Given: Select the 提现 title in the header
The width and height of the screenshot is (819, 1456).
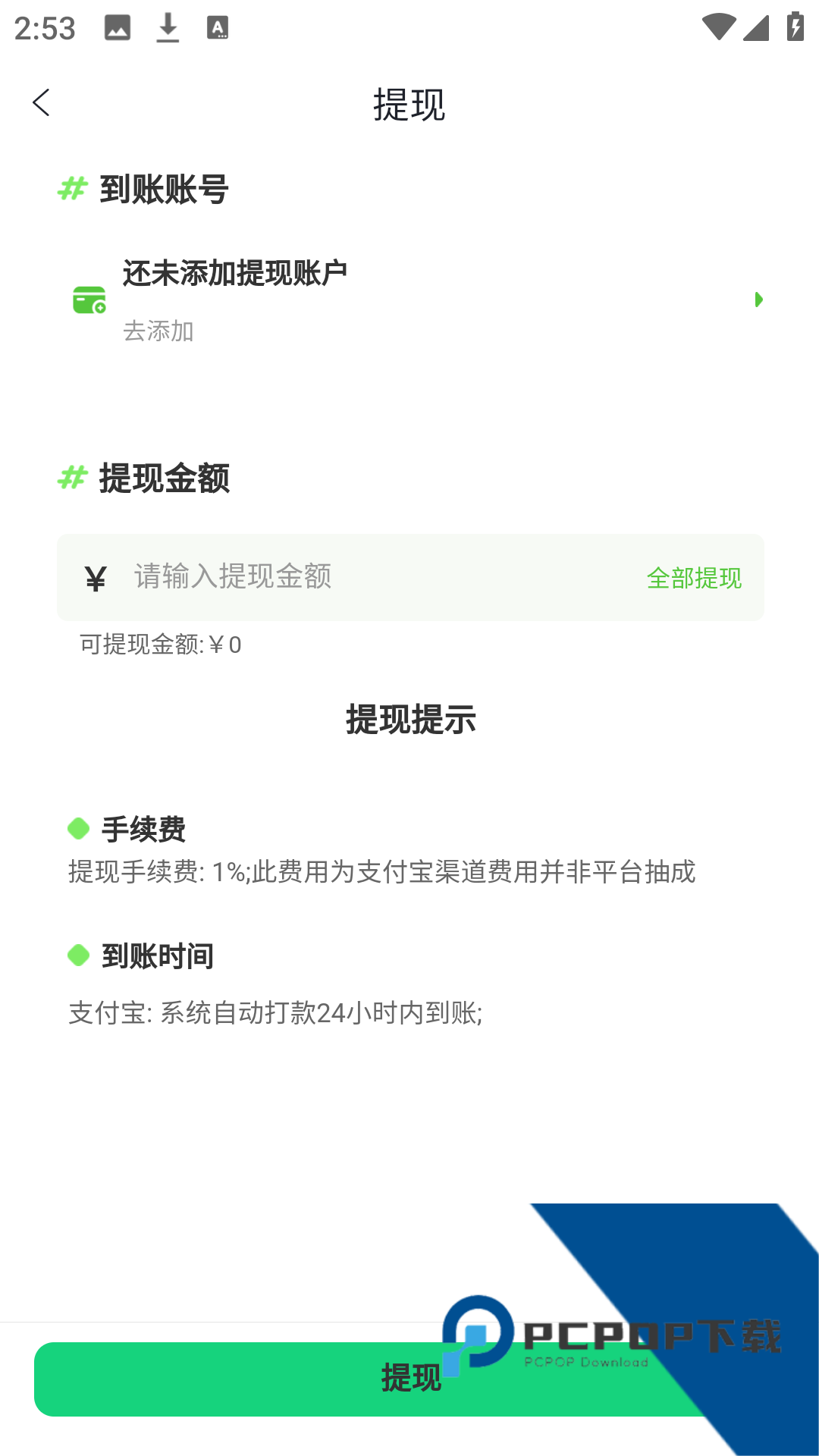Looking at the screenshot, I should (409, 105).
